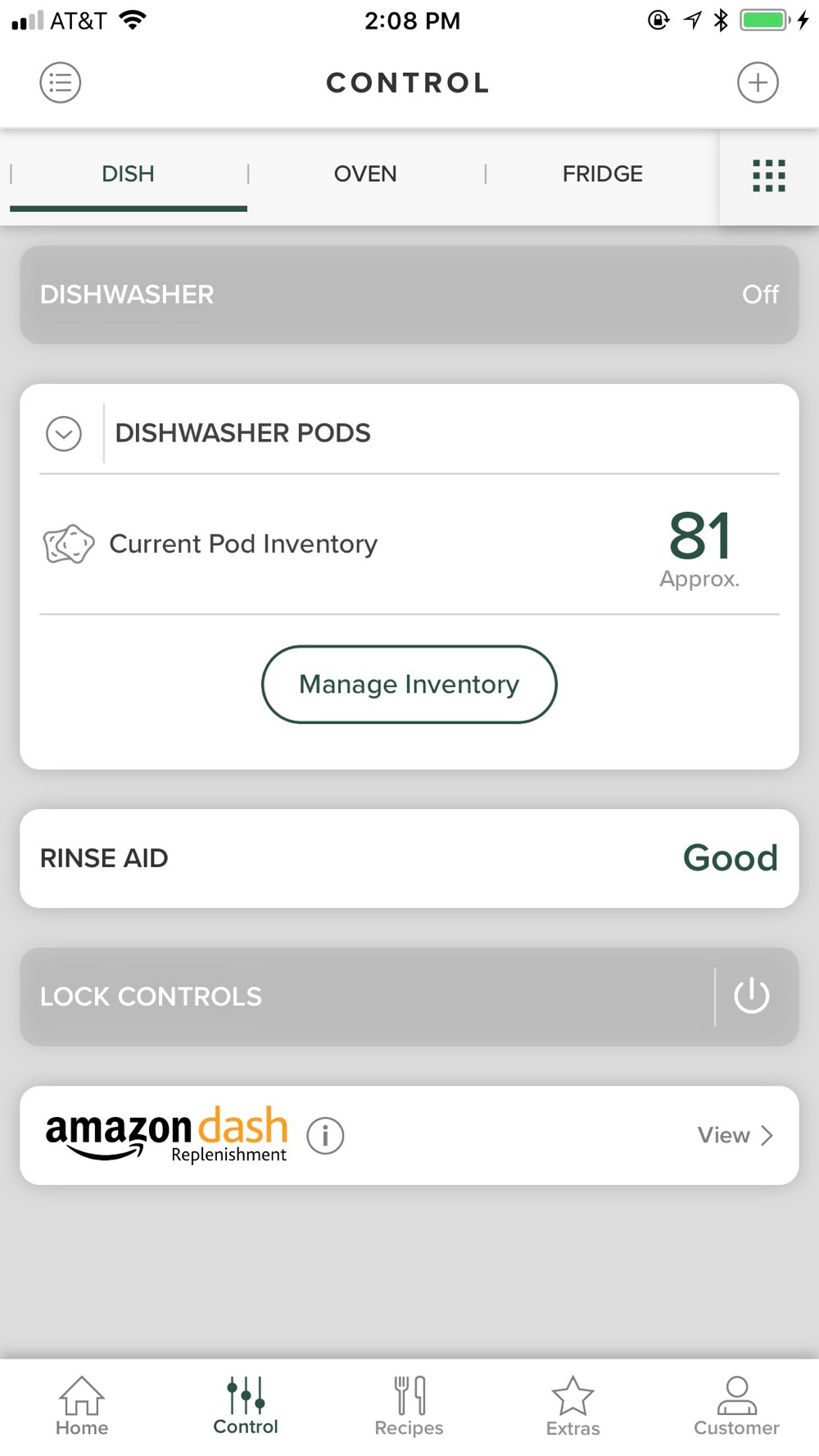
Task: Open the list menu icon
Action: (x=61, y=83)
